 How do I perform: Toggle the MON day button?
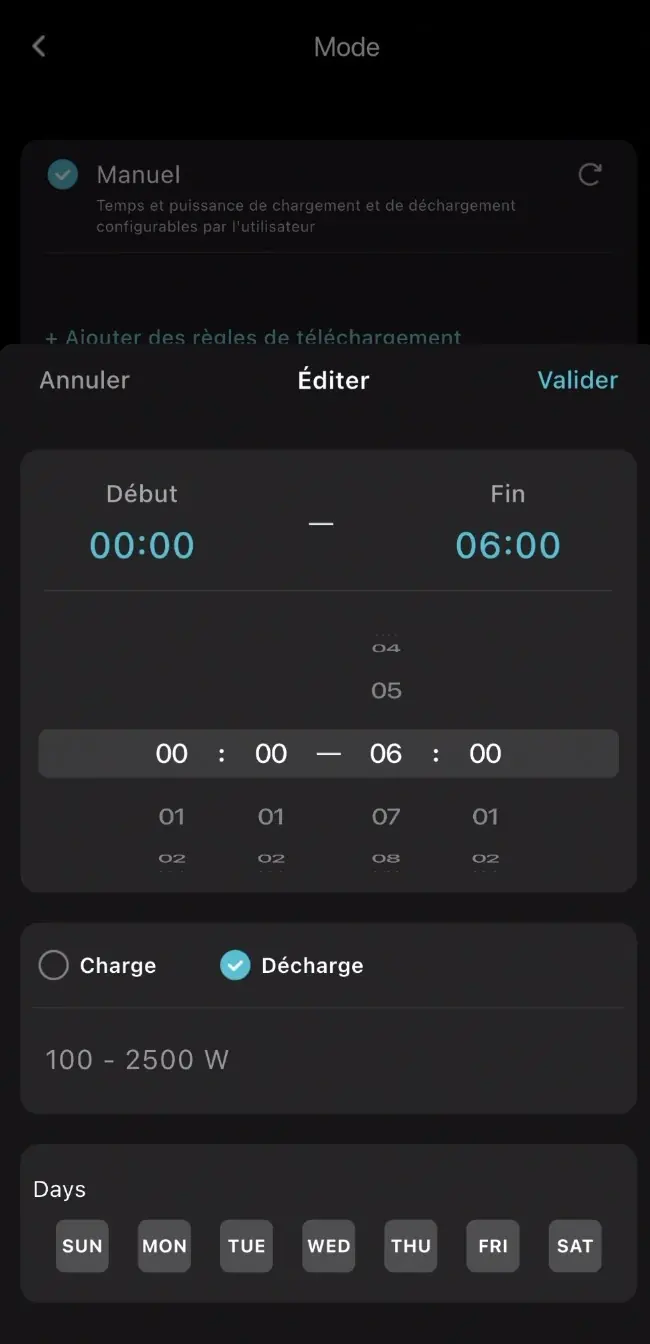pyautogui.click(x=164, y=1246)
